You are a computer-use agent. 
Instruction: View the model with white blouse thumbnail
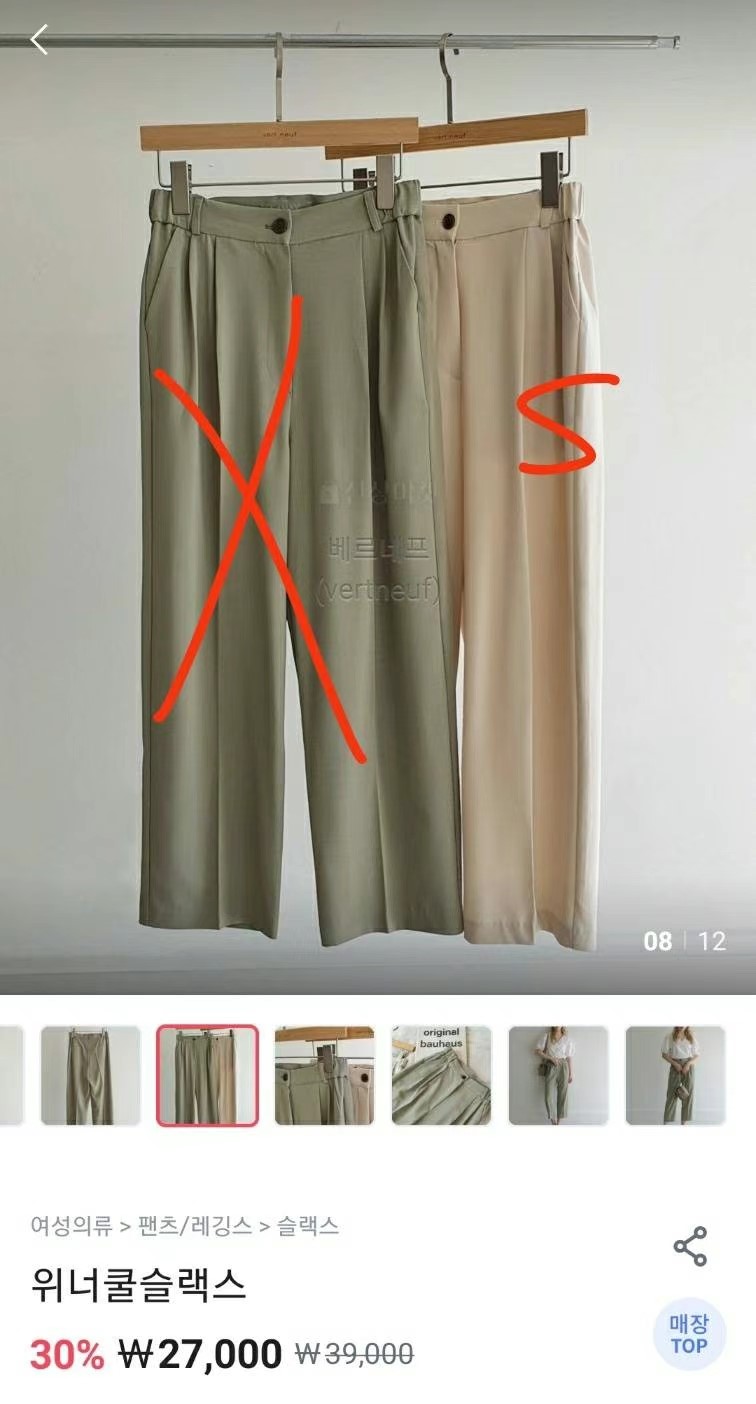point(558,1075)
